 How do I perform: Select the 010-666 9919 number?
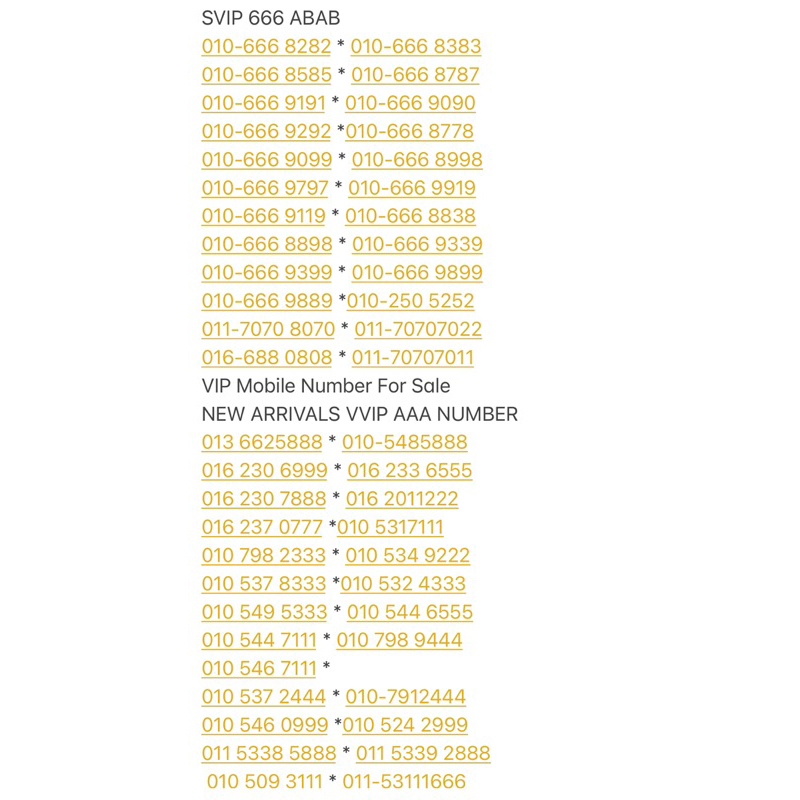point(412,188)
